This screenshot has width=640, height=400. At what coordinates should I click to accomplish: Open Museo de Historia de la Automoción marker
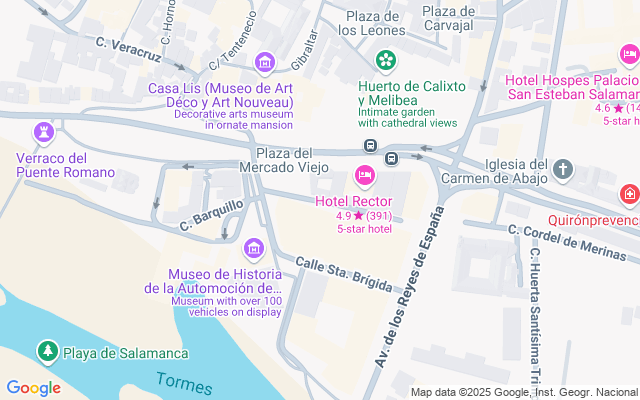click(253, 248)
